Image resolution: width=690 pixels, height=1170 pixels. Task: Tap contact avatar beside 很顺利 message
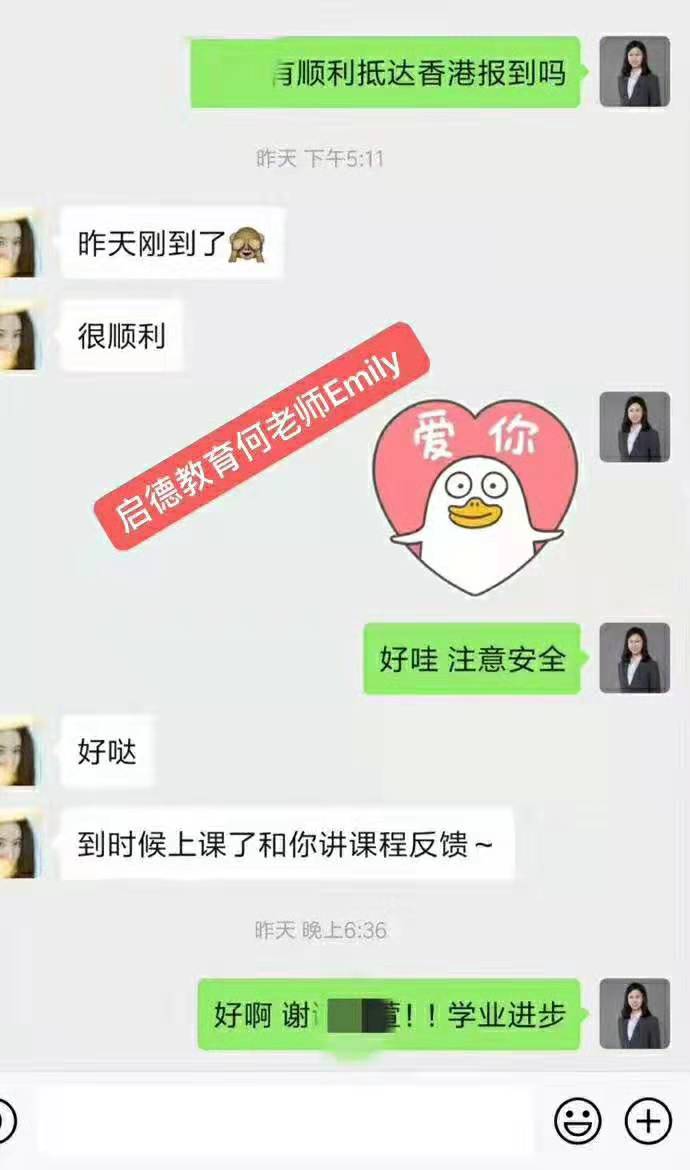(x=18, y=335)
